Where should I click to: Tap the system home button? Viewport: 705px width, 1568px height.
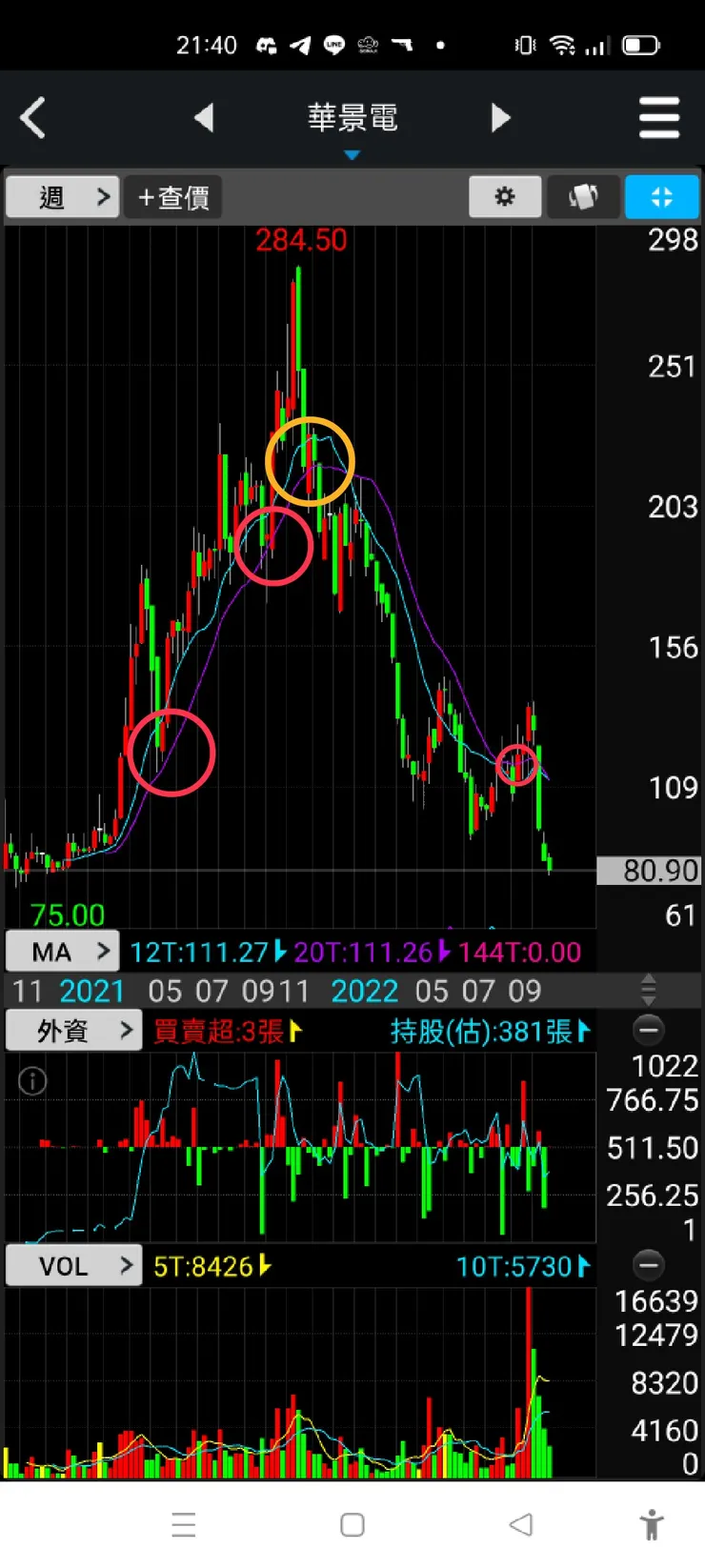point(352,1524)
